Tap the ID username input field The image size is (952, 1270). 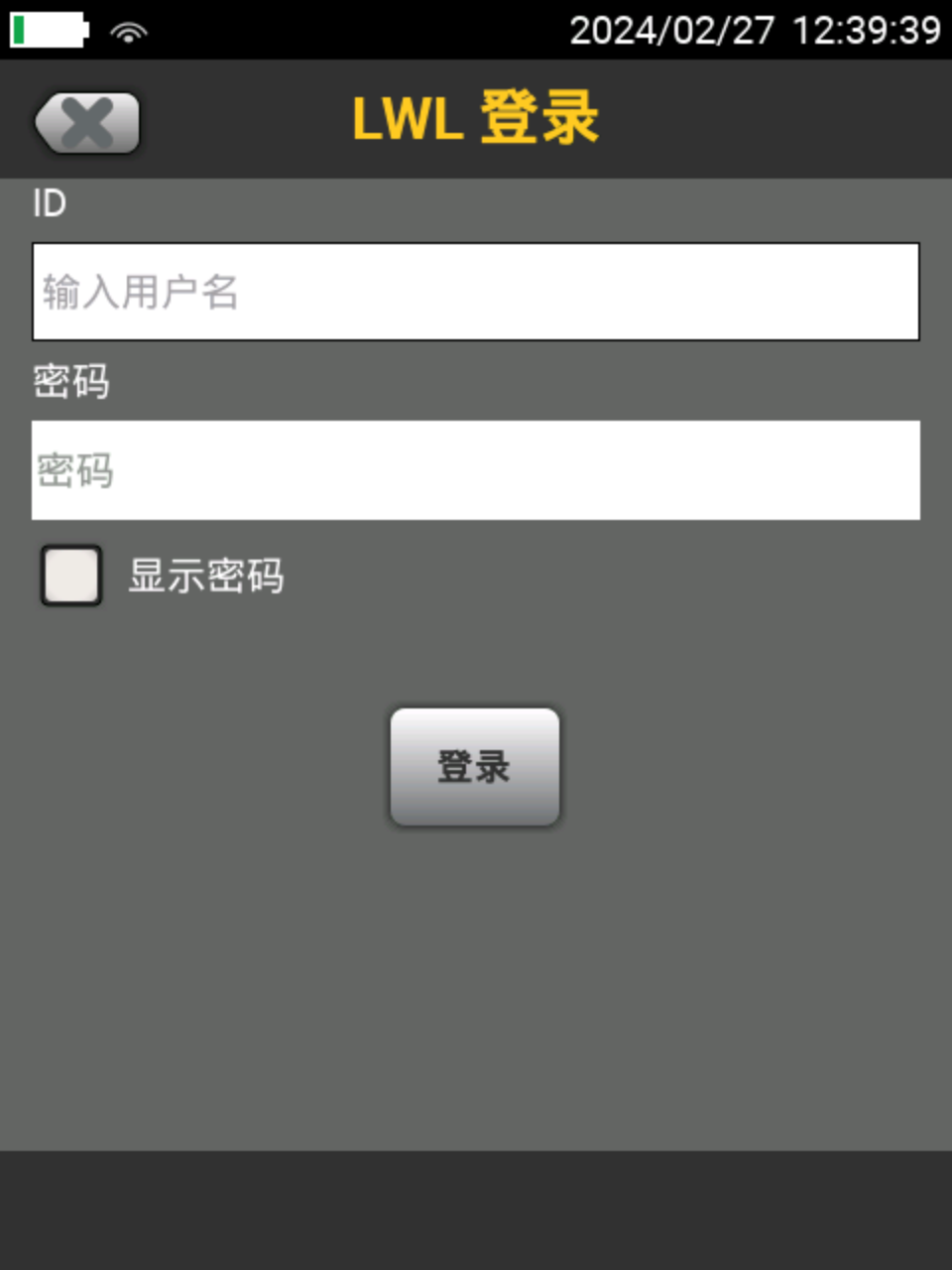point(475,292)
